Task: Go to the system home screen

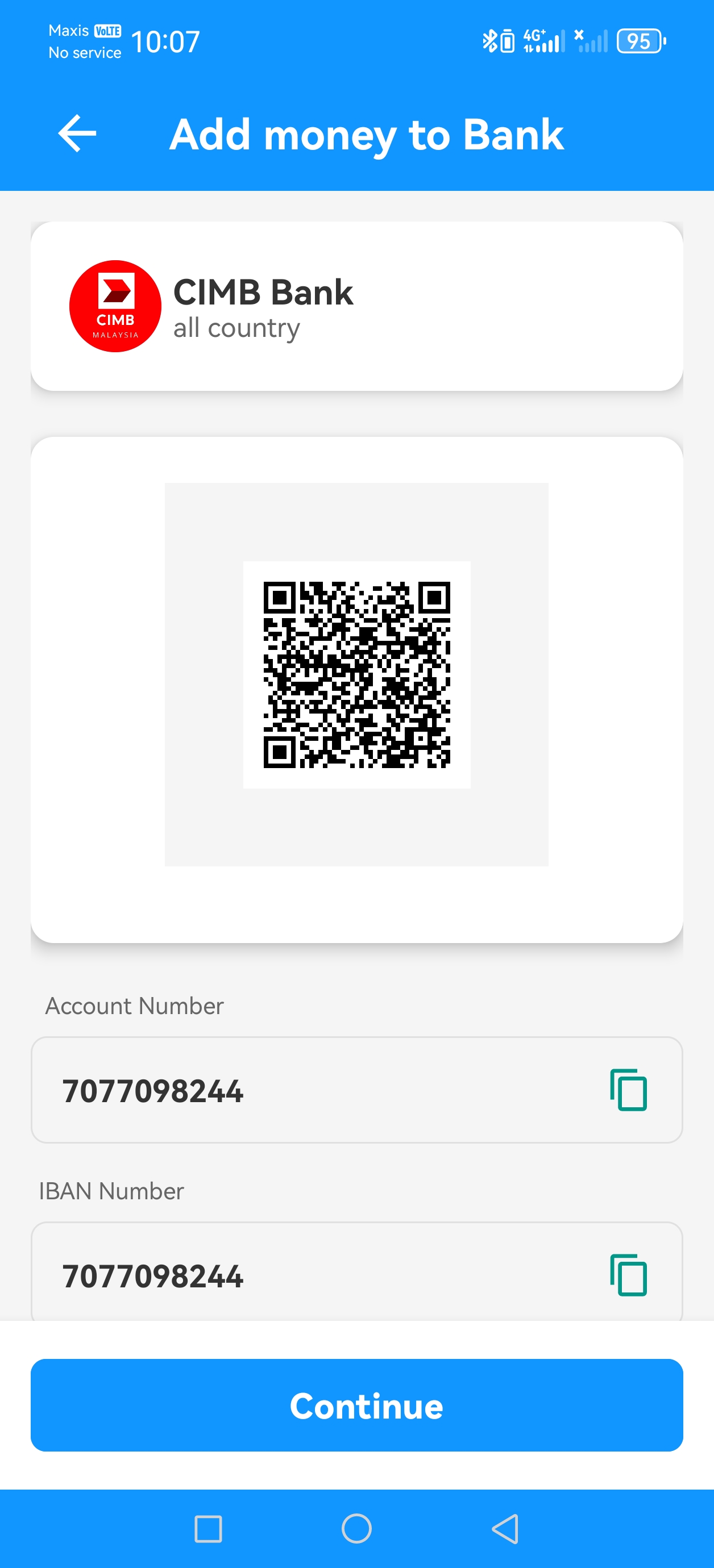Action: [357, 1528]
